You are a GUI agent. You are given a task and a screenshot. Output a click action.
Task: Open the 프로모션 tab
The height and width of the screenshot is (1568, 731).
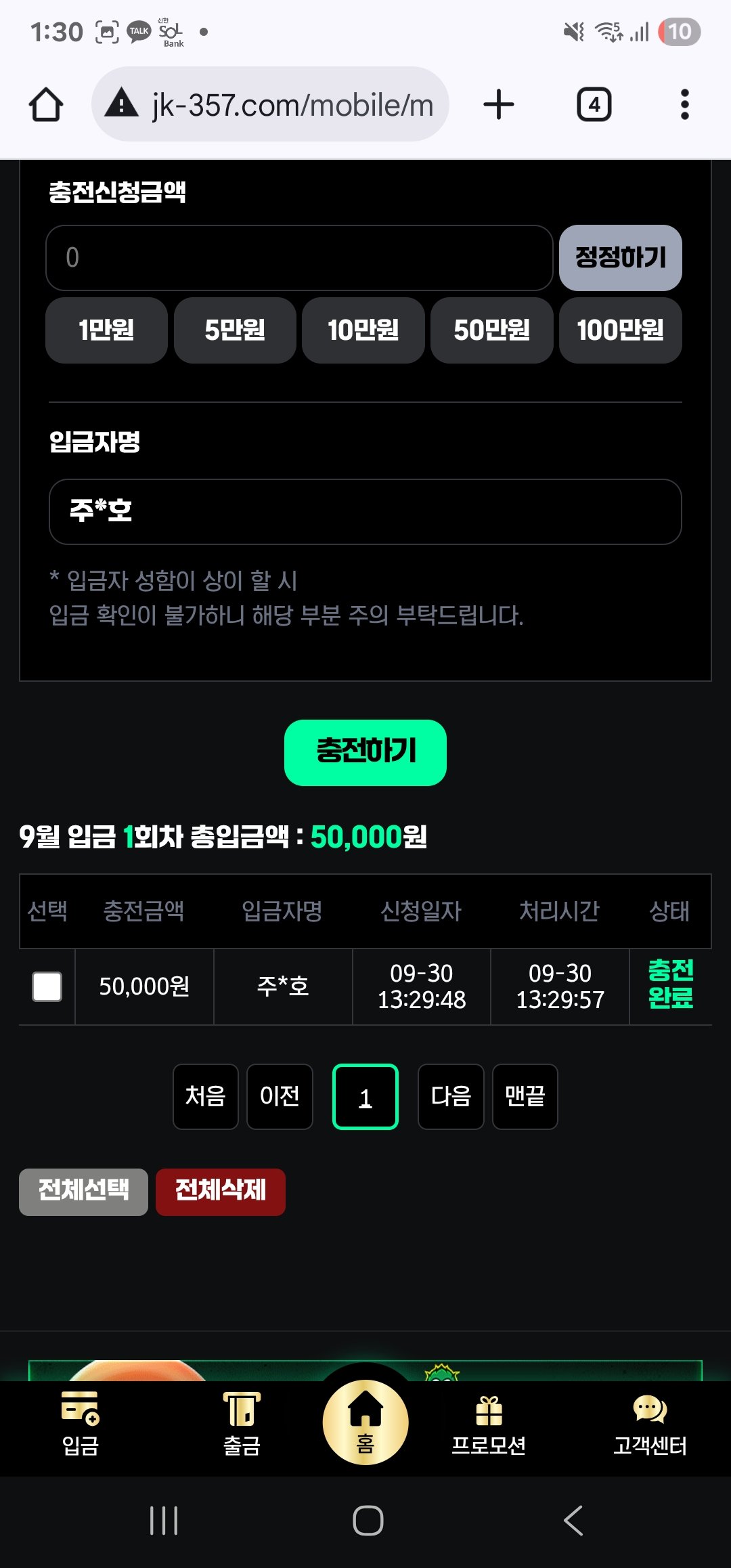[x=489, y=1424]
